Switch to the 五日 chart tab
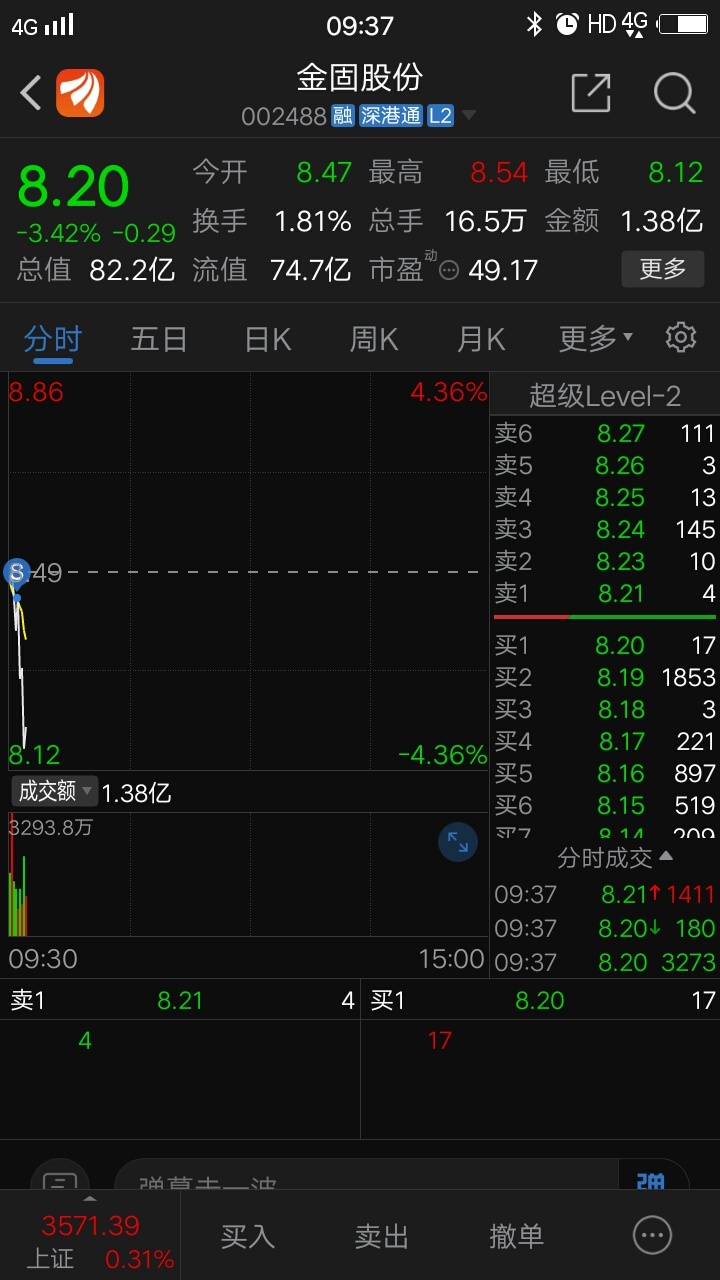 [x=159, y=339]
